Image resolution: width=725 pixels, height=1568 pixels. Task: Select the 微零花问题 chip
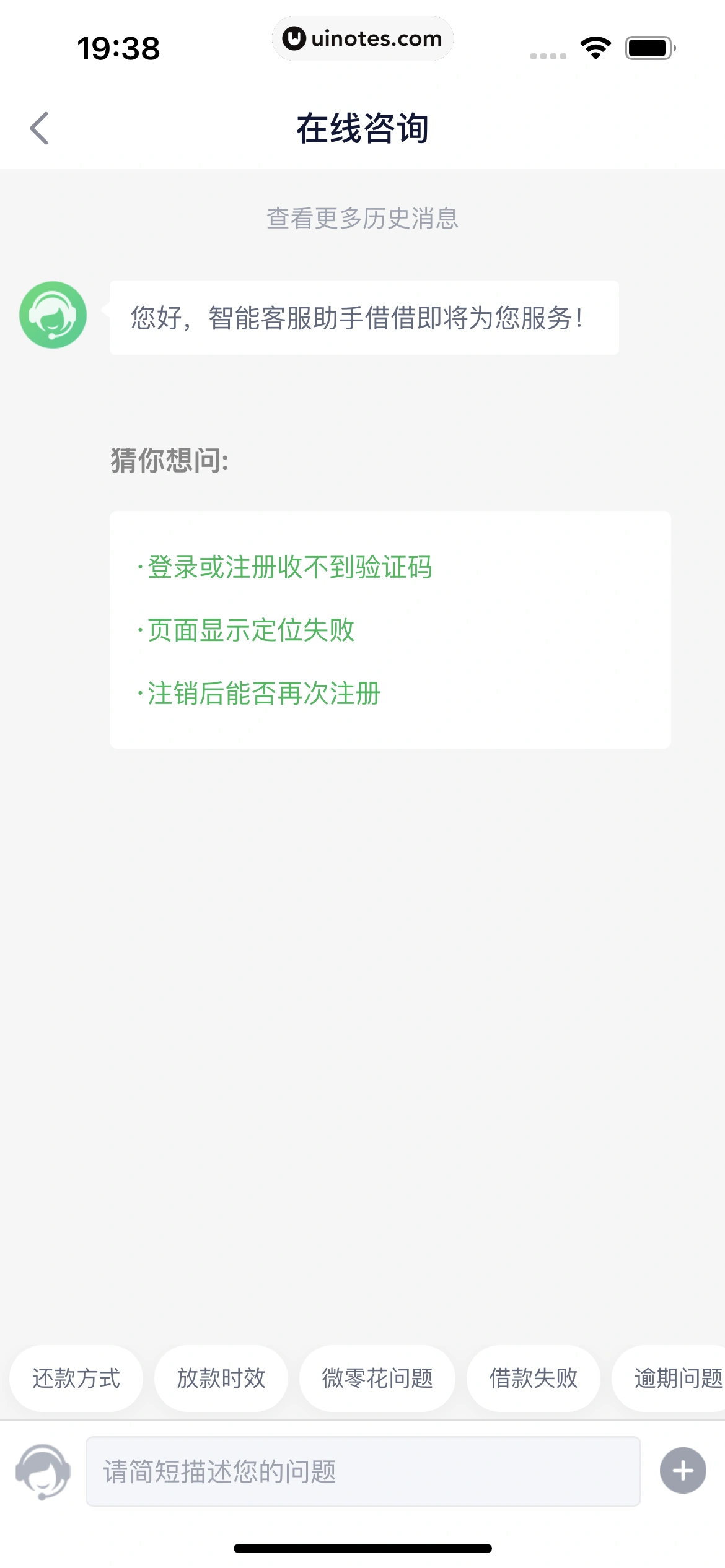(x=377, y=1379)
